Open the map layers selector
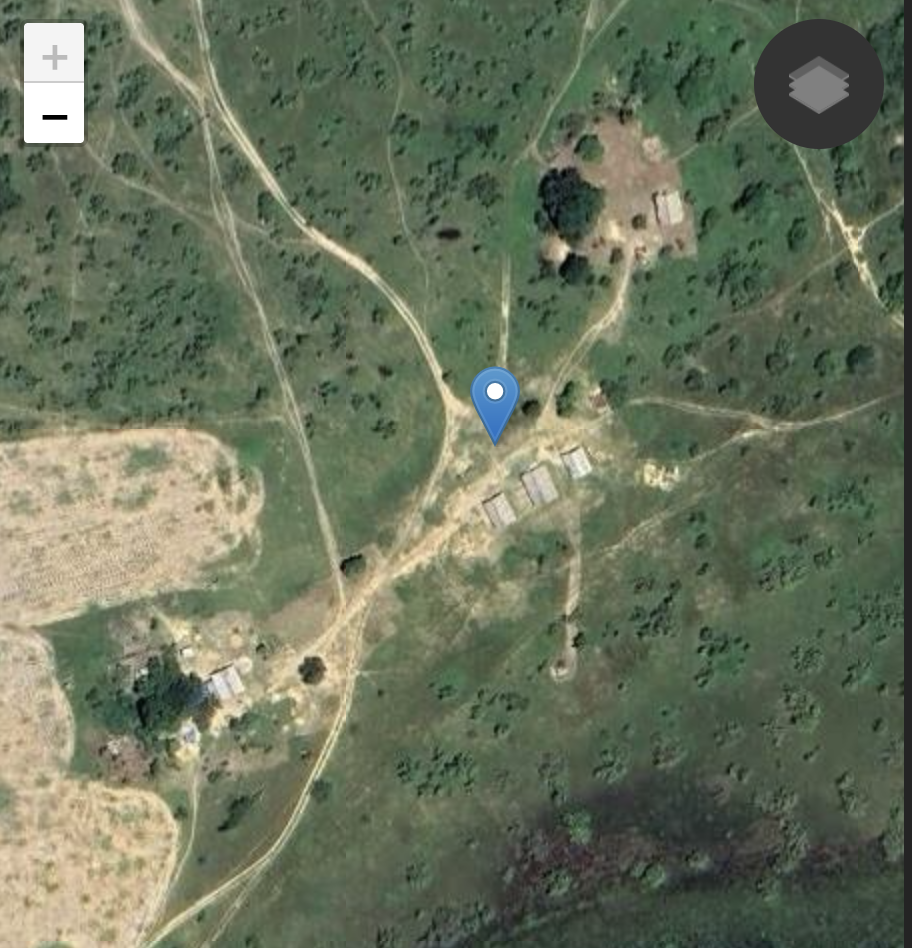912x948 pixels. pos(818,84)
